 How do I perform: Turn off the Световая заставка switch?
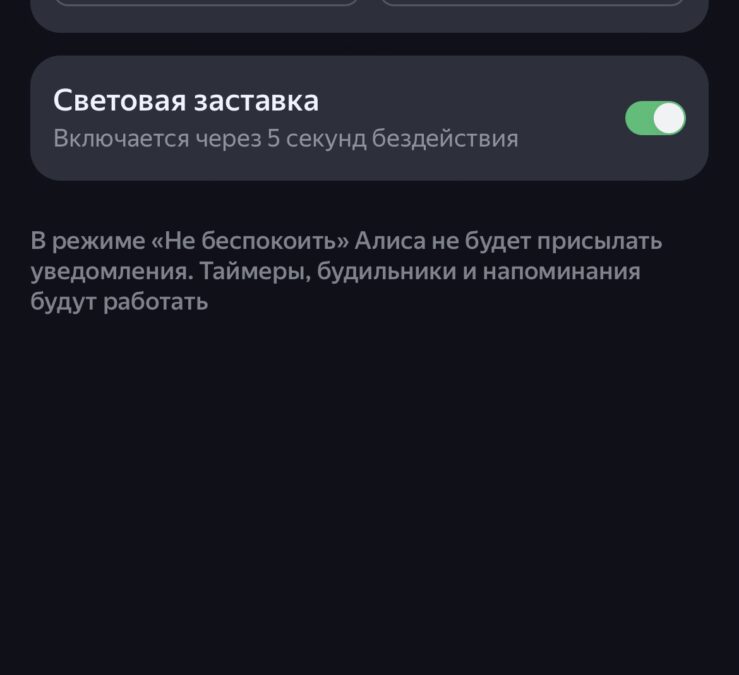tap(655, 118)
